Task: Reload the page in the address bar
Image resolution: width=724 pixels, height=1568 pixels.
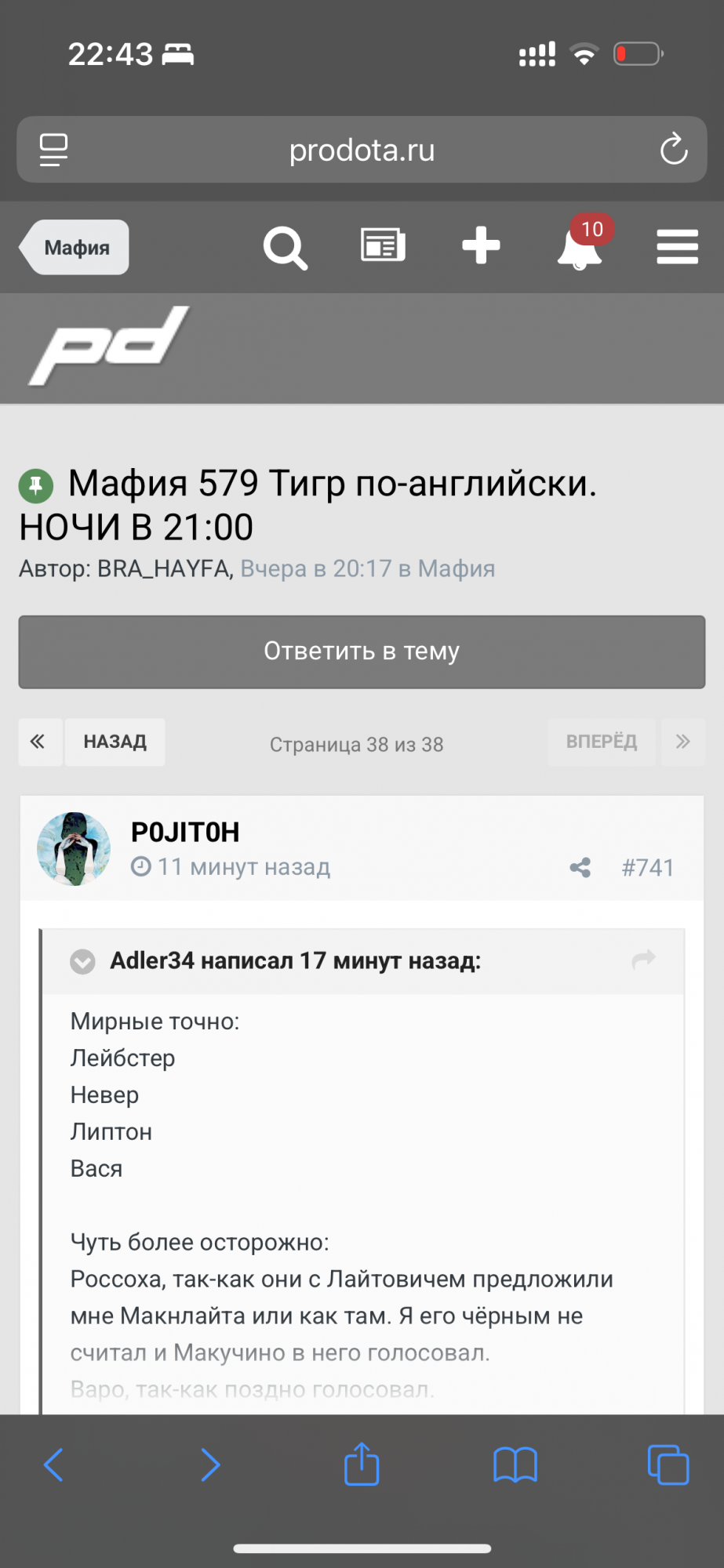Action: [x=673, y=150]
